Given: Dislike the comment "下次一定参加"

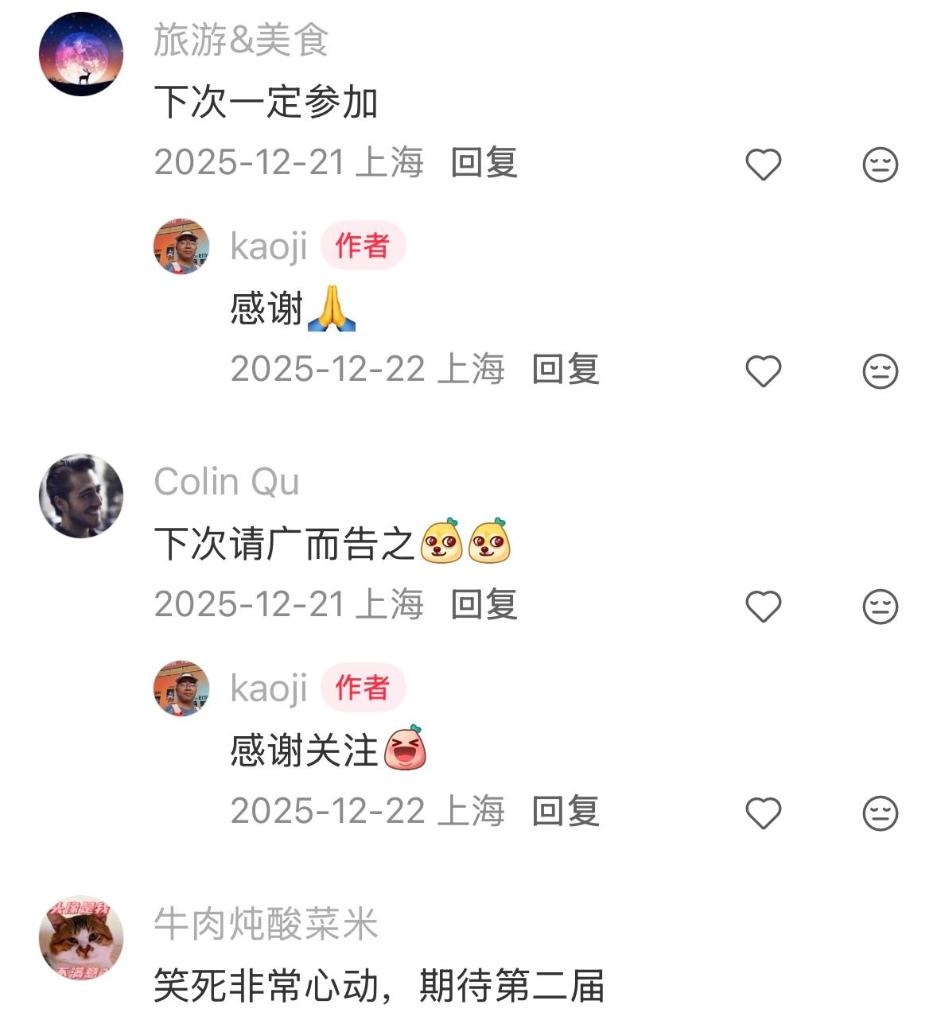Looking at the screenshot, I should pos(880,164).
